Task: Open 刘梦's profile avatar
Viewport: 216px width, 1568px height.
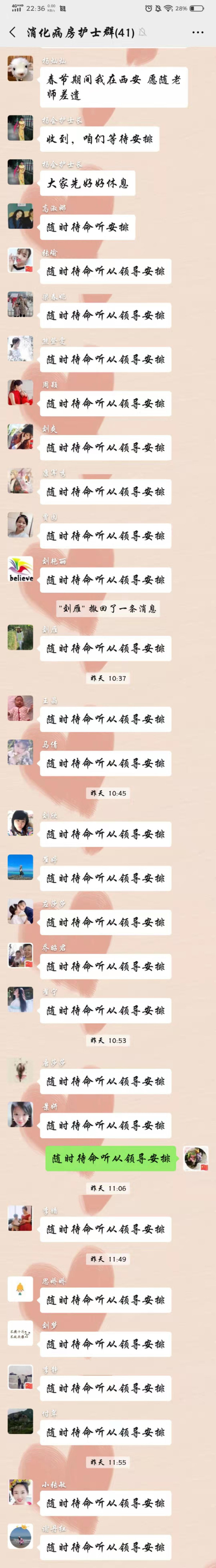Action: click(x=20, y=1334)
